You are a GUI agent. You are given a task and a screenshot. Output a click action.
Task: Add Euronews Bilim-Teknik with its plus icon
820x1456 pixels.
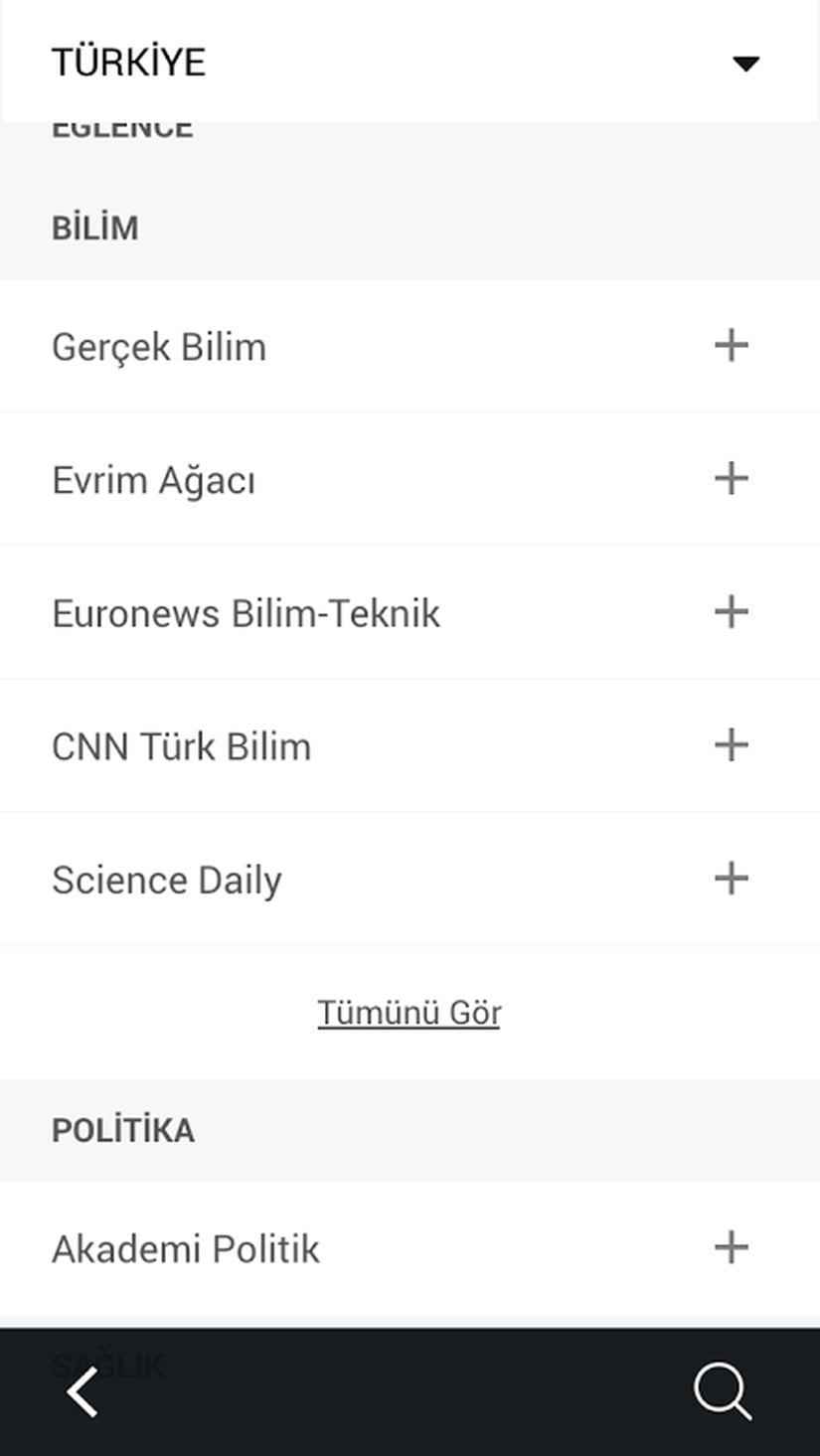pos(731,612)
